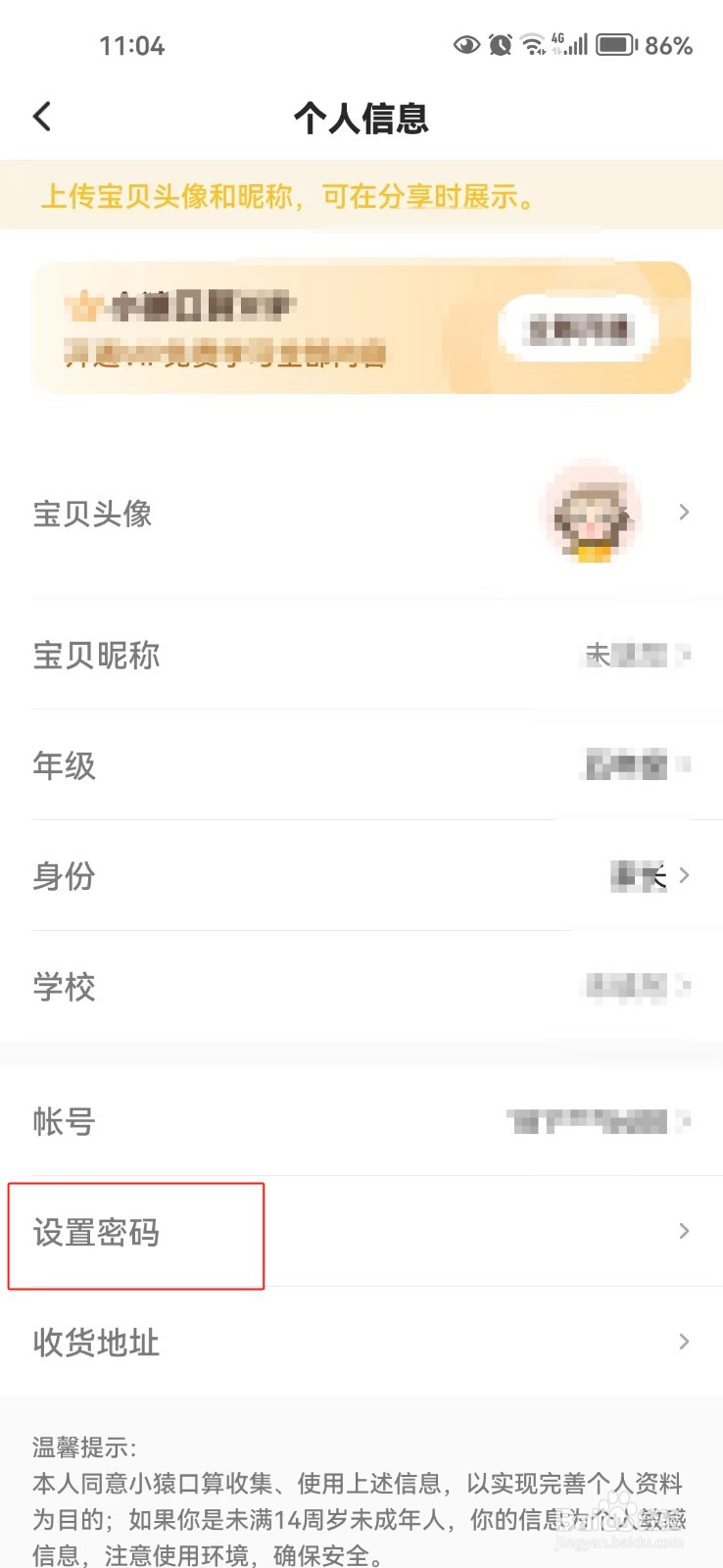This screenshot has width=723, height=1568.
Task: Select the 年级 row
Action: pyautogui.click(x=361, y=766)
